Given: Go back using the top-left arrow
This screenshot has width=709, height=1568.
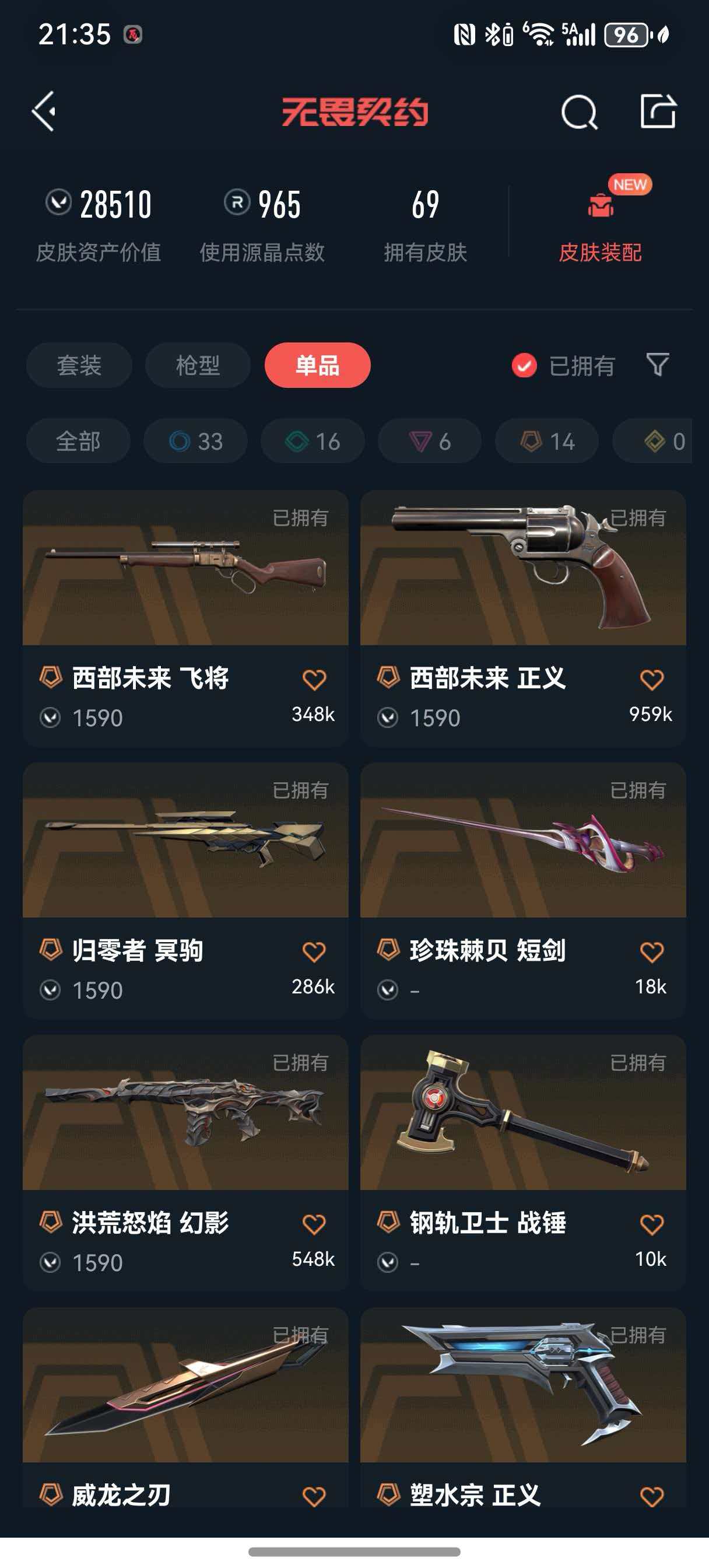Looking at the screenshot, I should [44, 111].
